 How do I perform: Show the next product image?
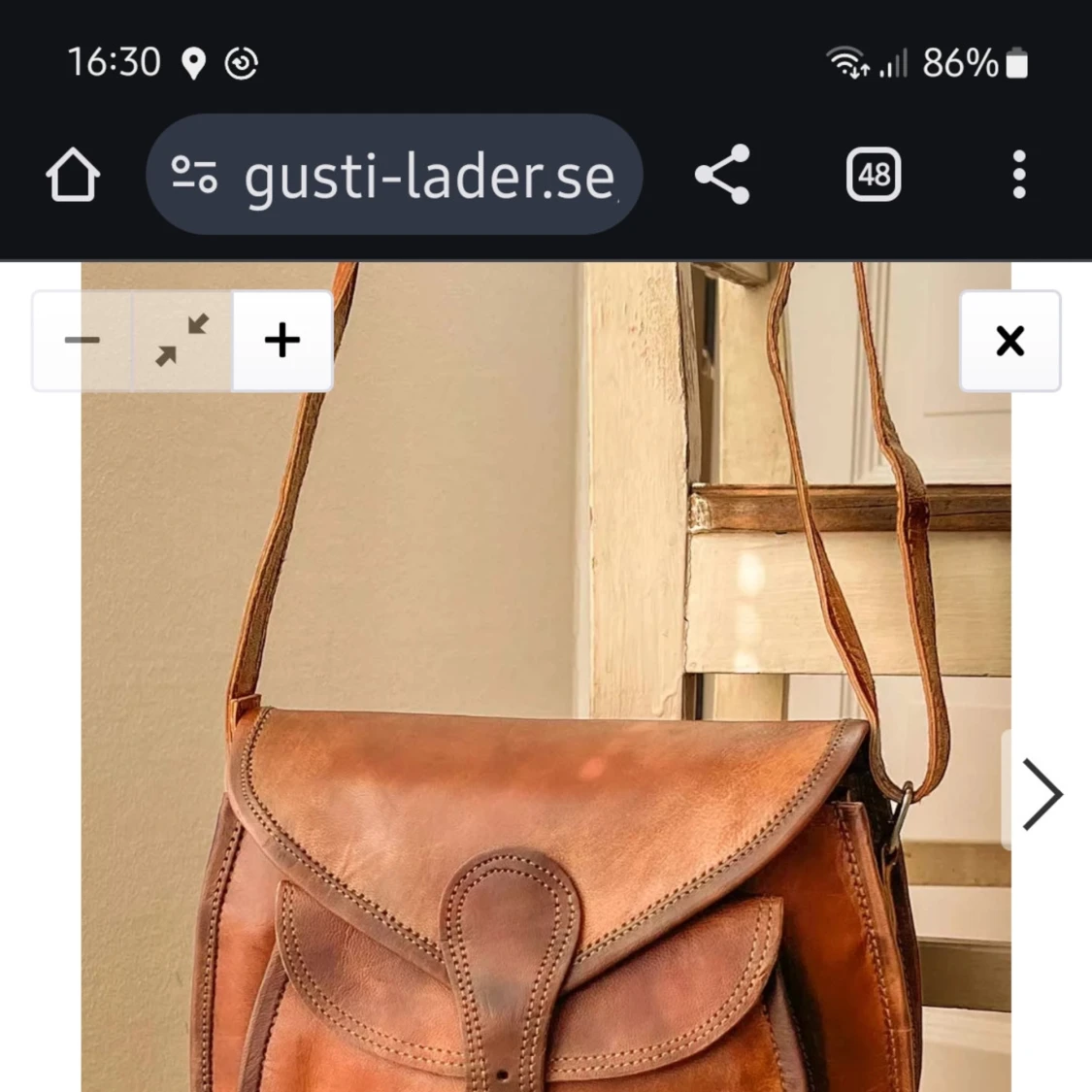coord(1041,794)
